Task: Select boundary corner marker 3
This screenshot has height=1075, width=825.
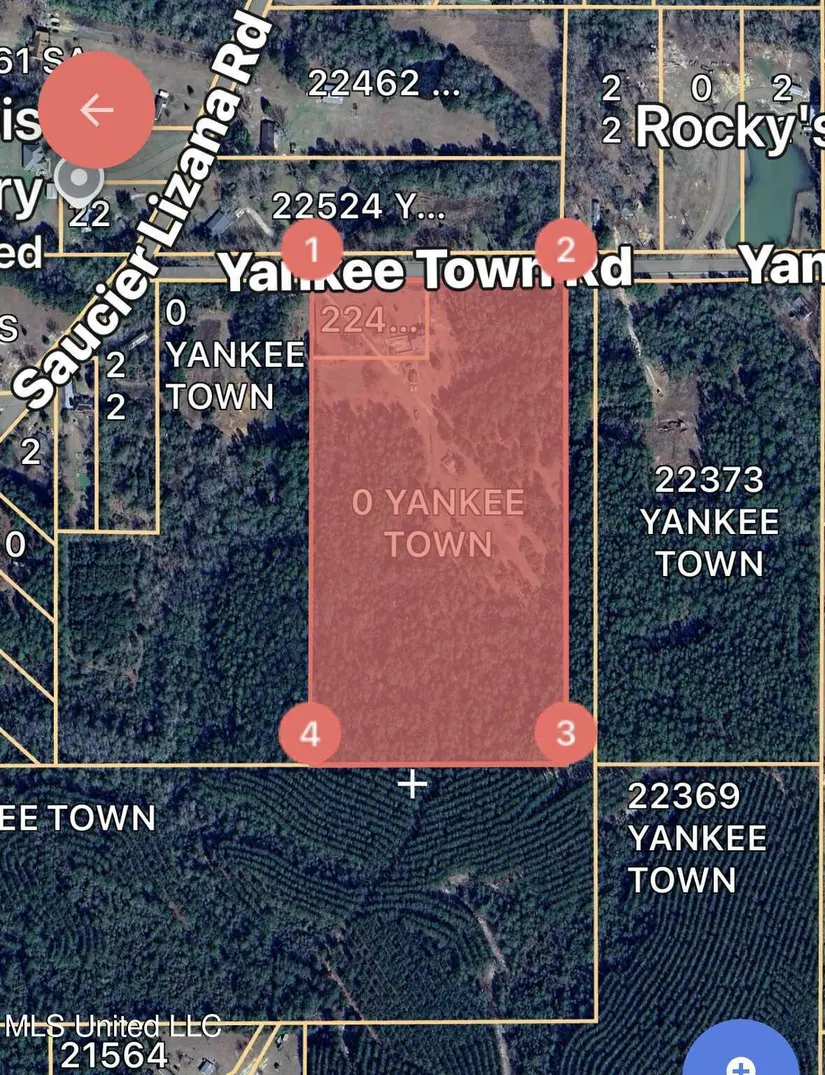Action: [x=566, y=733]
